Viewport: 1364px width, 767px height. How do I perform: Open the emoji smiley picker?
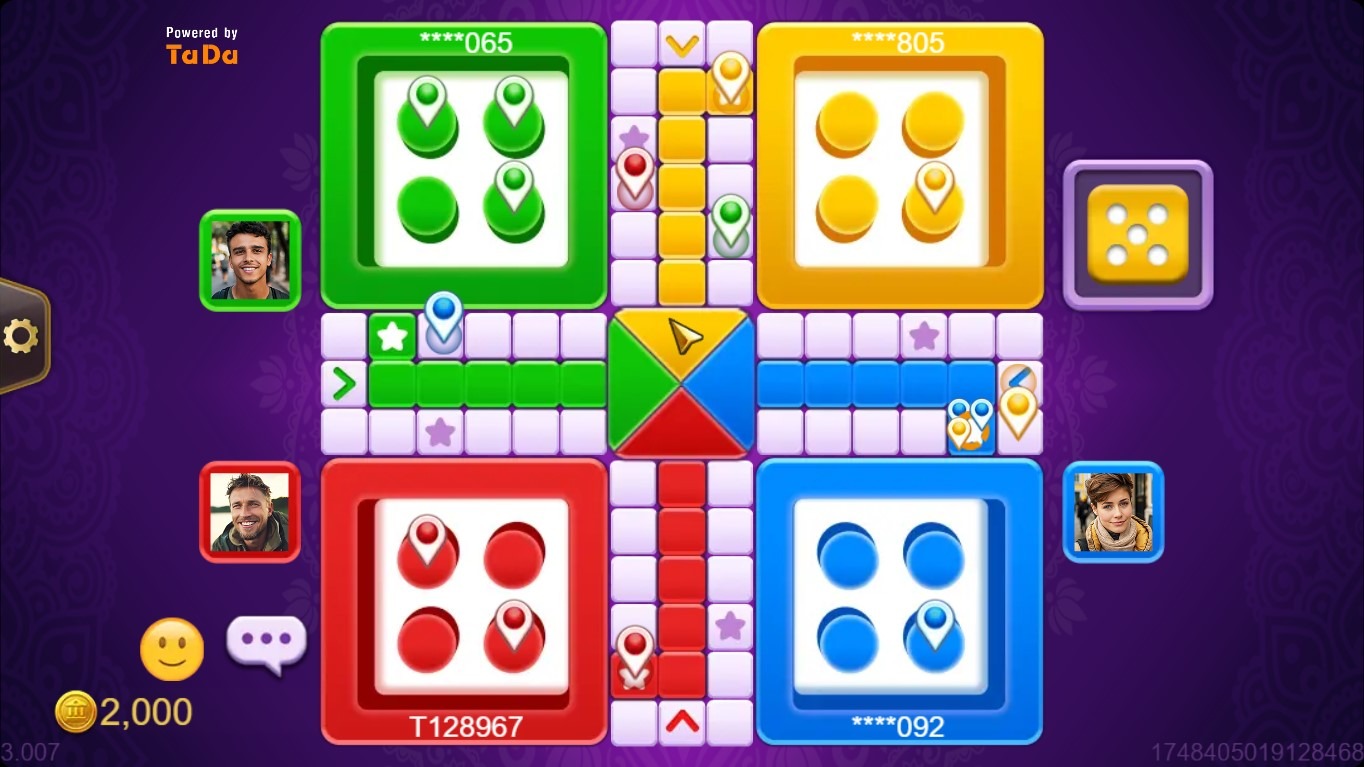click(172, 649)
